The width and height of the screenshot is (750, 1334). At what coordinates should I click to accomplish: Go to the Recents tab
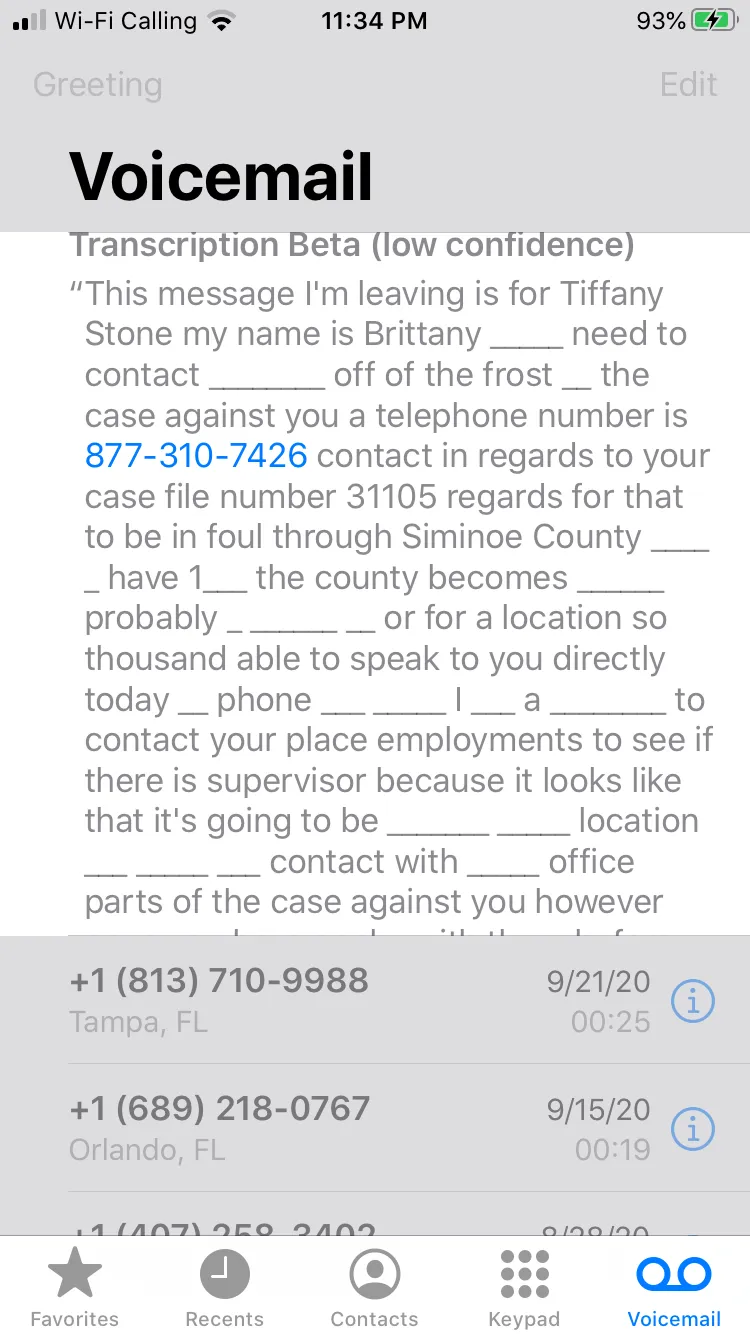coord(225,1288)
